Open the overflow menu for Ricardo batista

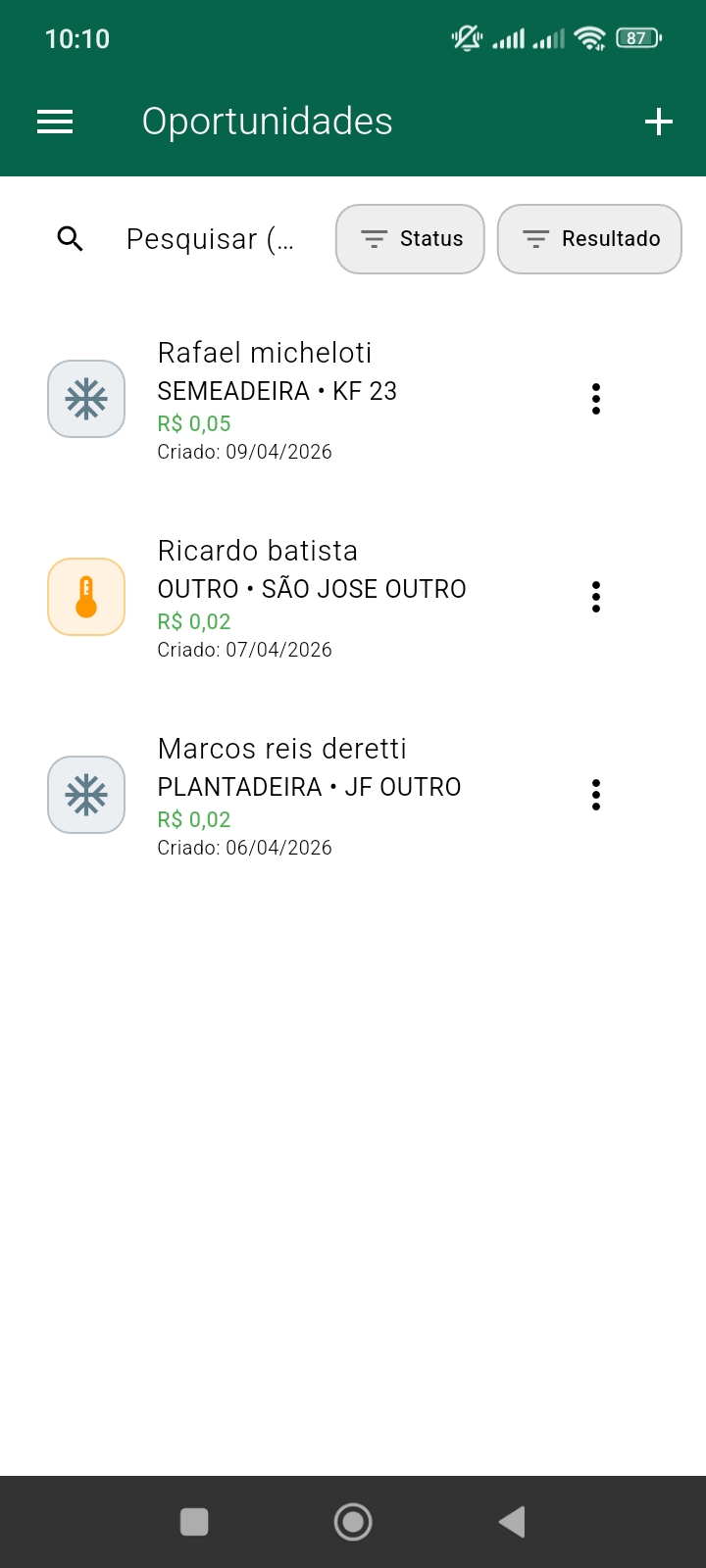pyautogui.click(x=596, y=596)
